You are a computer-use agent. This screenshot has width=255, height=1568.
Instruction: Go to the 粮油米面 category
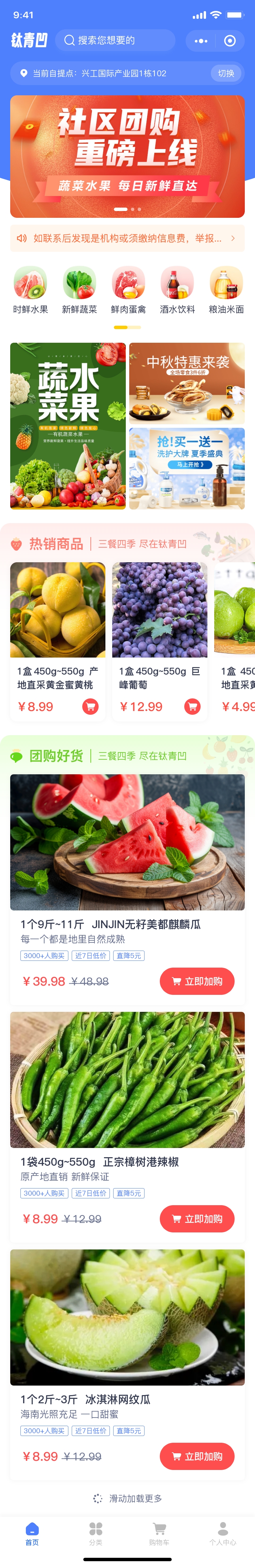pyautogui.click(x=226, y=290)
